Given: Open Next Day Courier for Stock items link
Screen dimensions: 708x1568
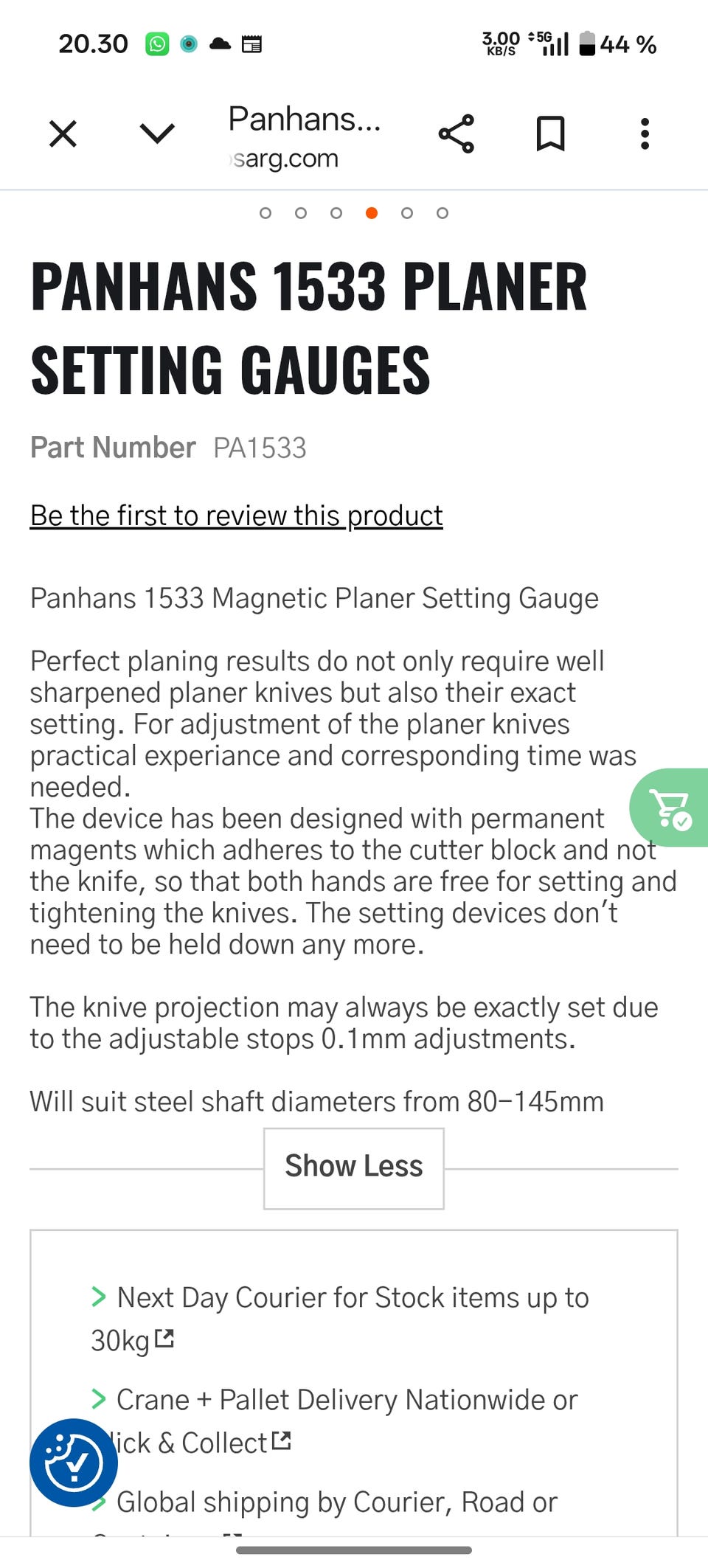Looking at the screenshot, I should click(x=340, y=1319).
